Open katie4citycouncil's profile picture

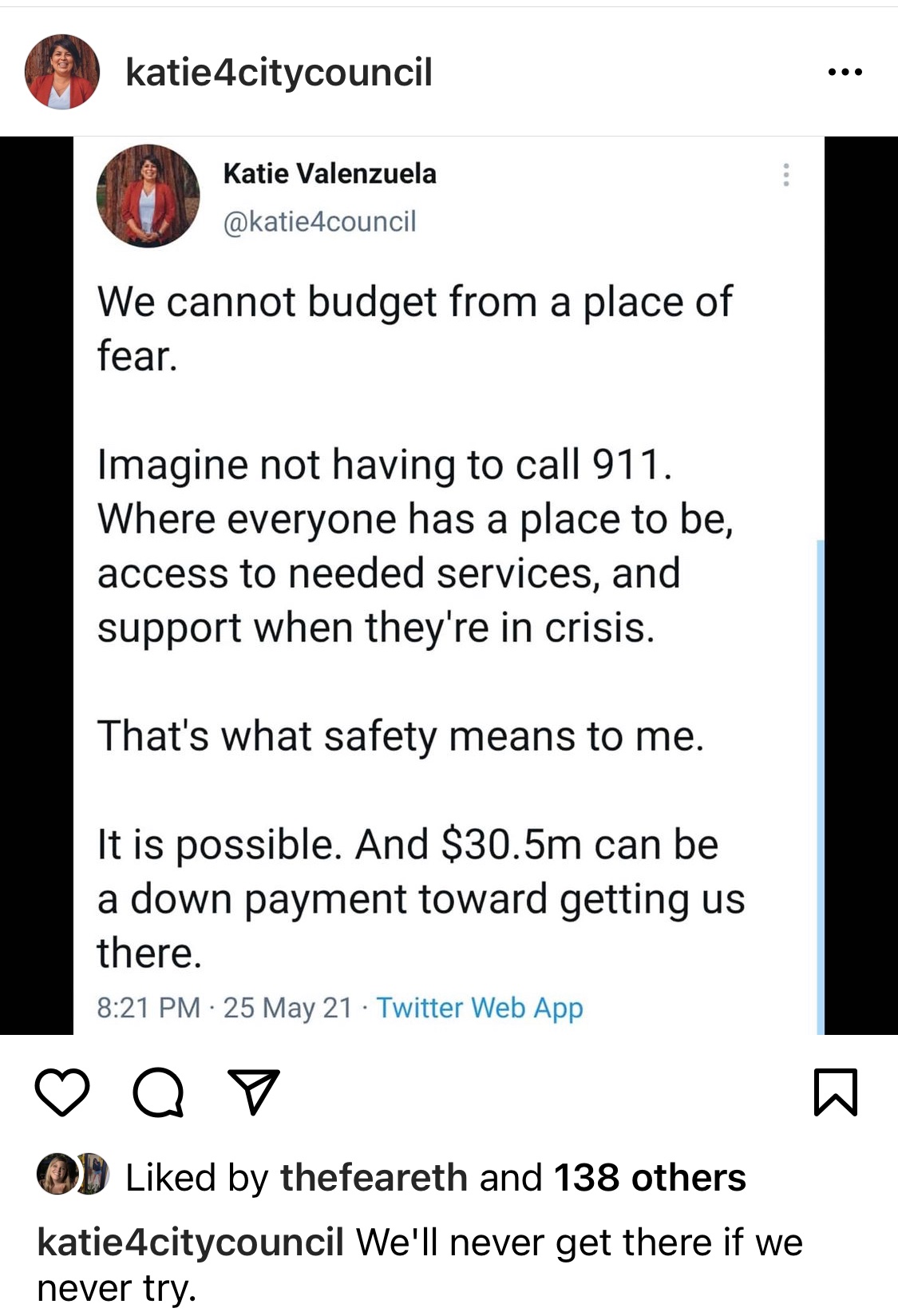click(62, 72)
